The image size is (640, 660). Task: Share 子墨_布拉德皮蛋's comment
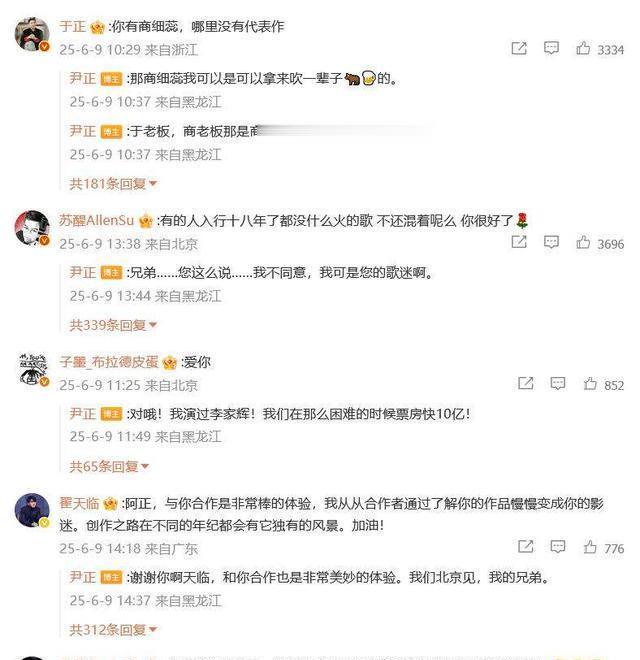point(526,384)
